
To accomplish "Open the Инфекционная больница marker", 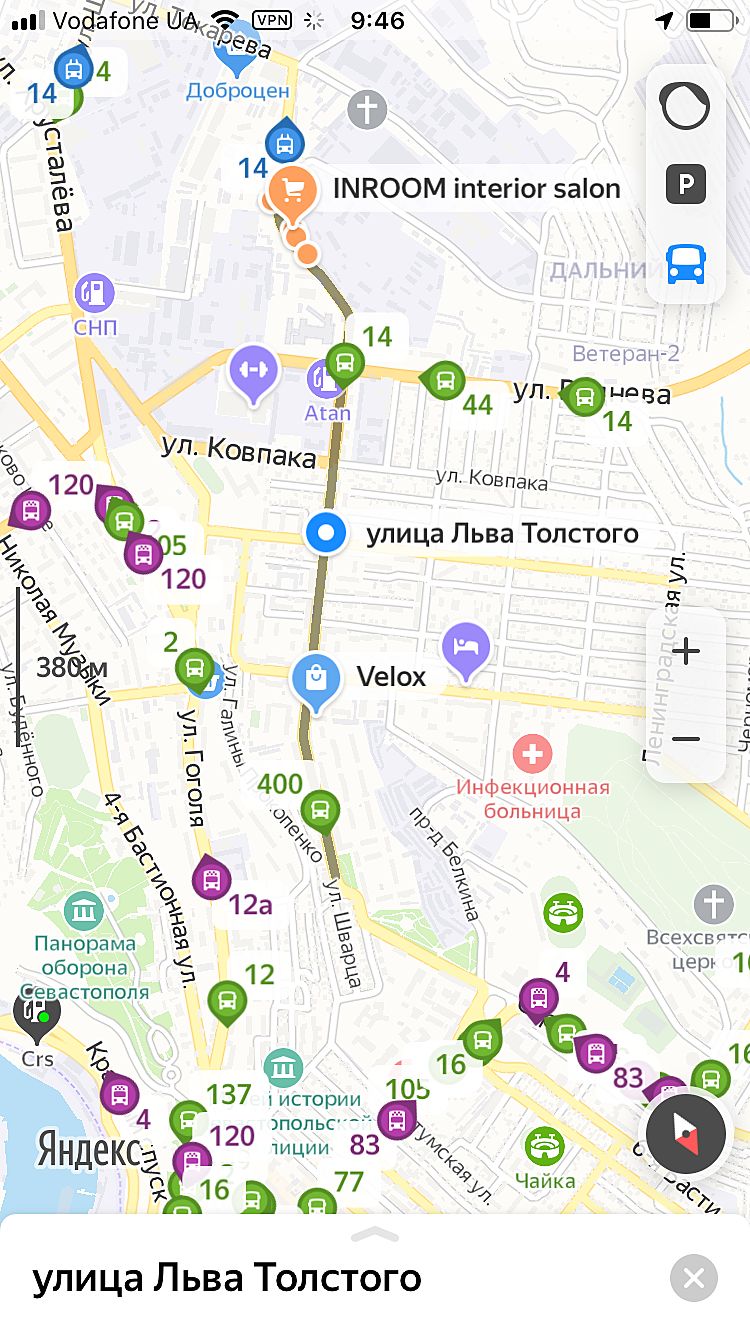I will [x=532, y=753].
